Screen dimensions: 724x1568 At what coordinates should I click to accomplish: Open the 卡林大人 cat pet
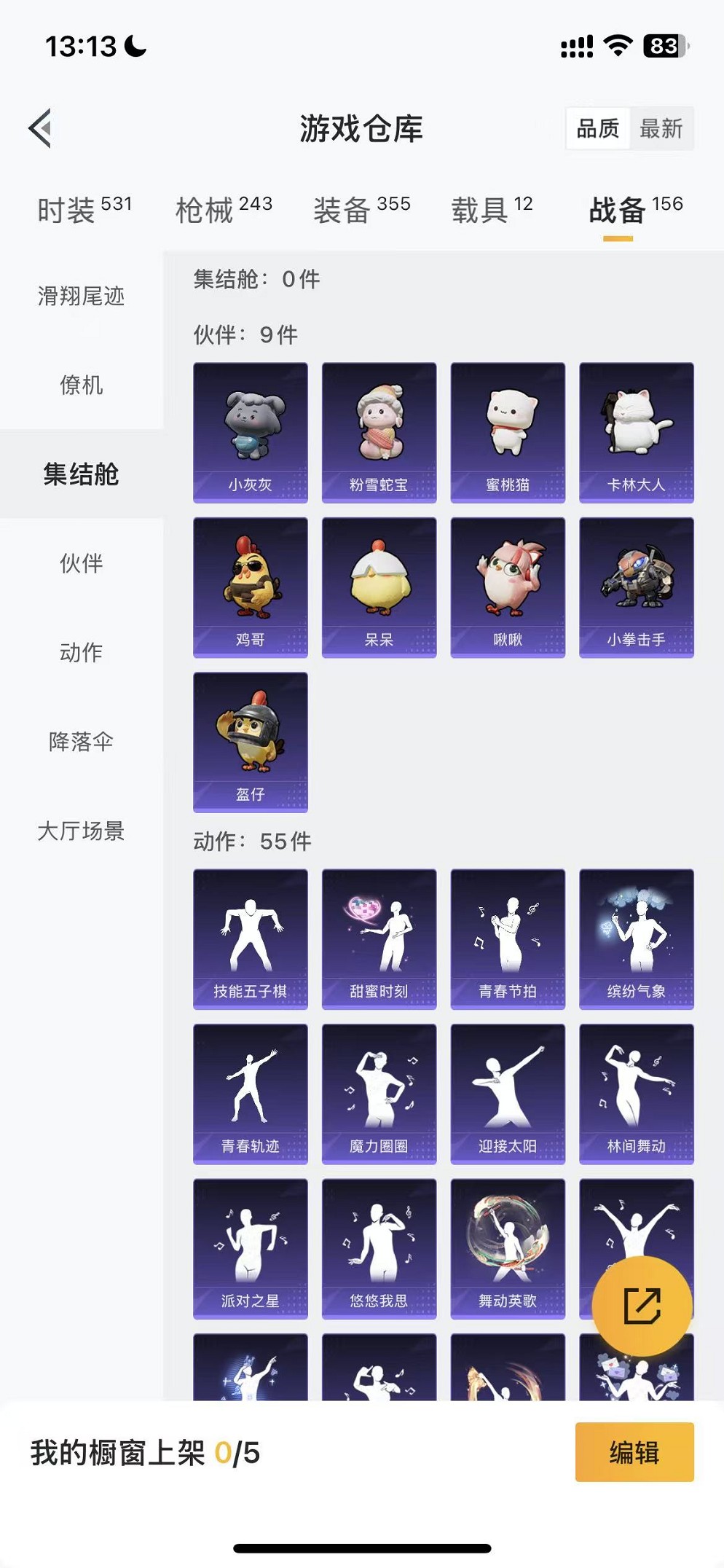coord(637,431)
